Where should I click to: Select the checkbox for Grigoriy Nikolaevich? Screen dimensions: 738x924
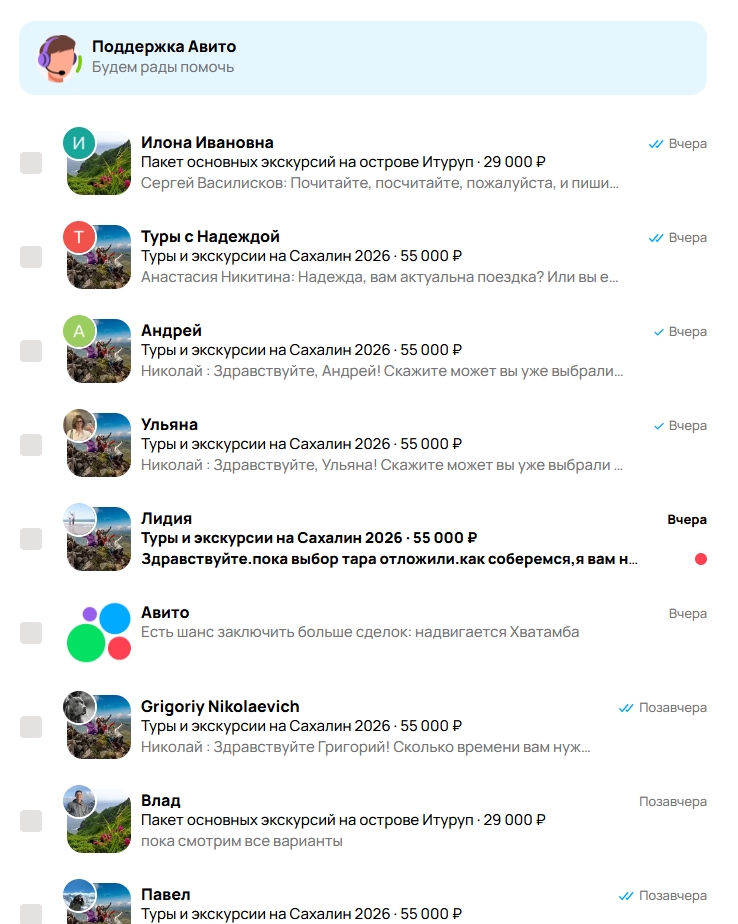click(x=31, y=727)
